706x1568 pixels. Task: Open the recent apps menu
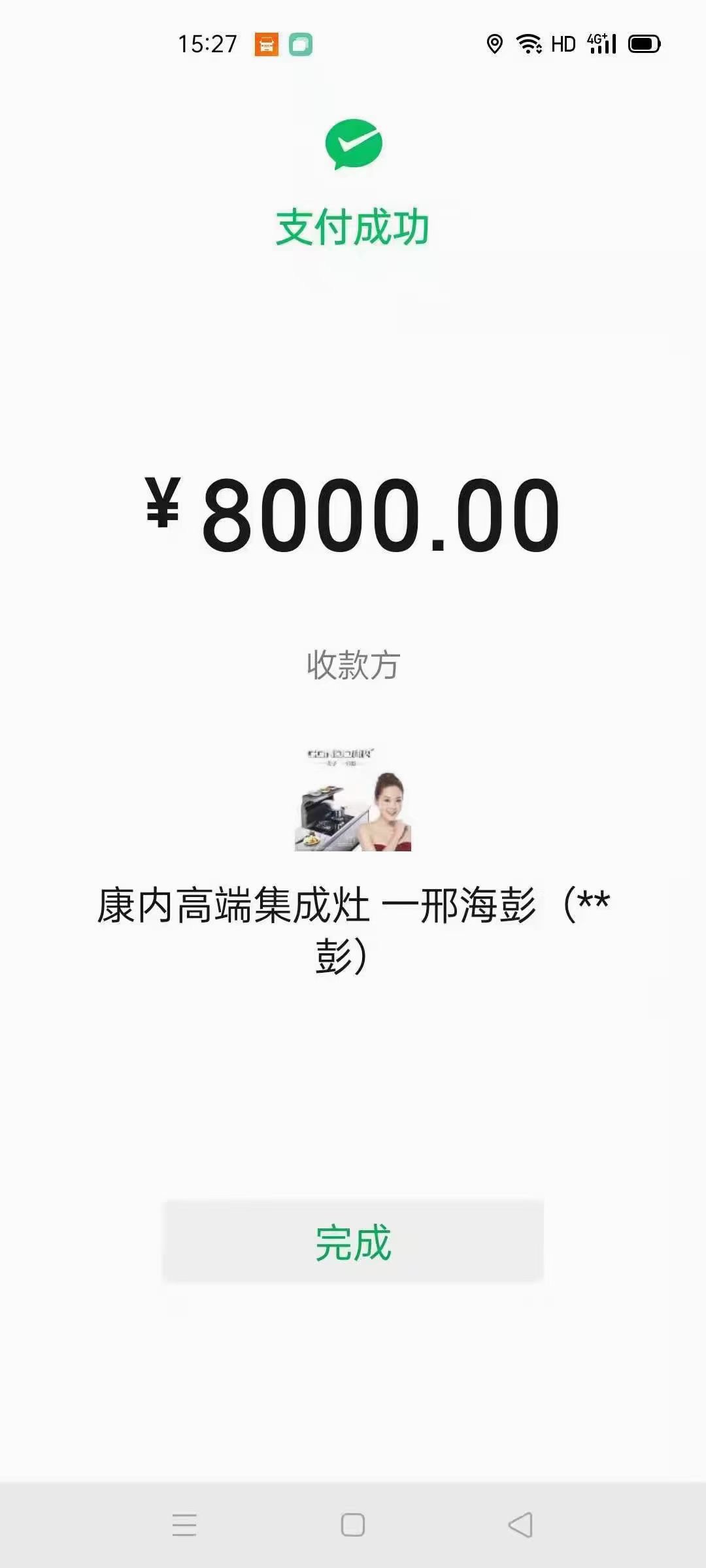184,1525
